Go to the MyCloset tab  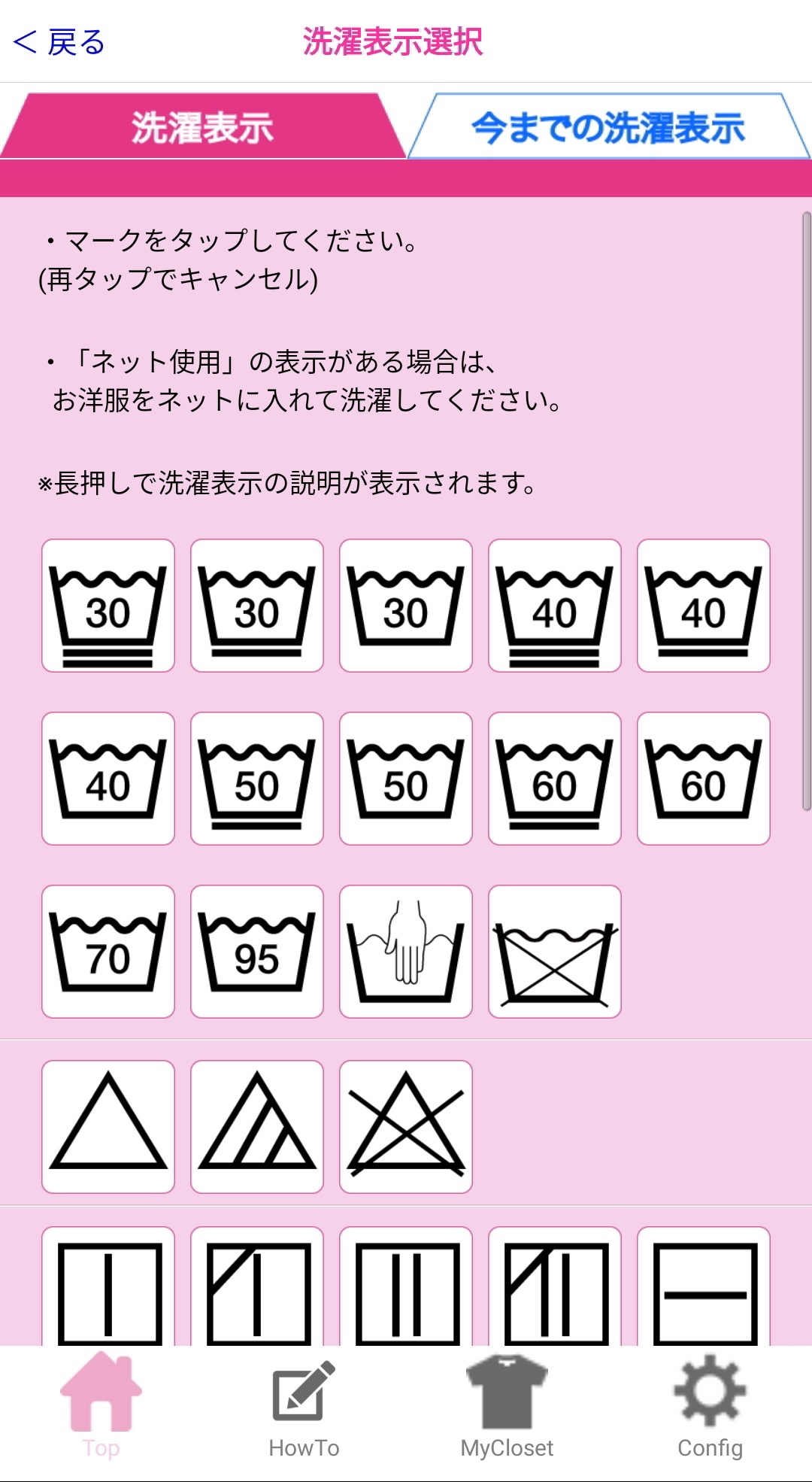coord(507,1405)
